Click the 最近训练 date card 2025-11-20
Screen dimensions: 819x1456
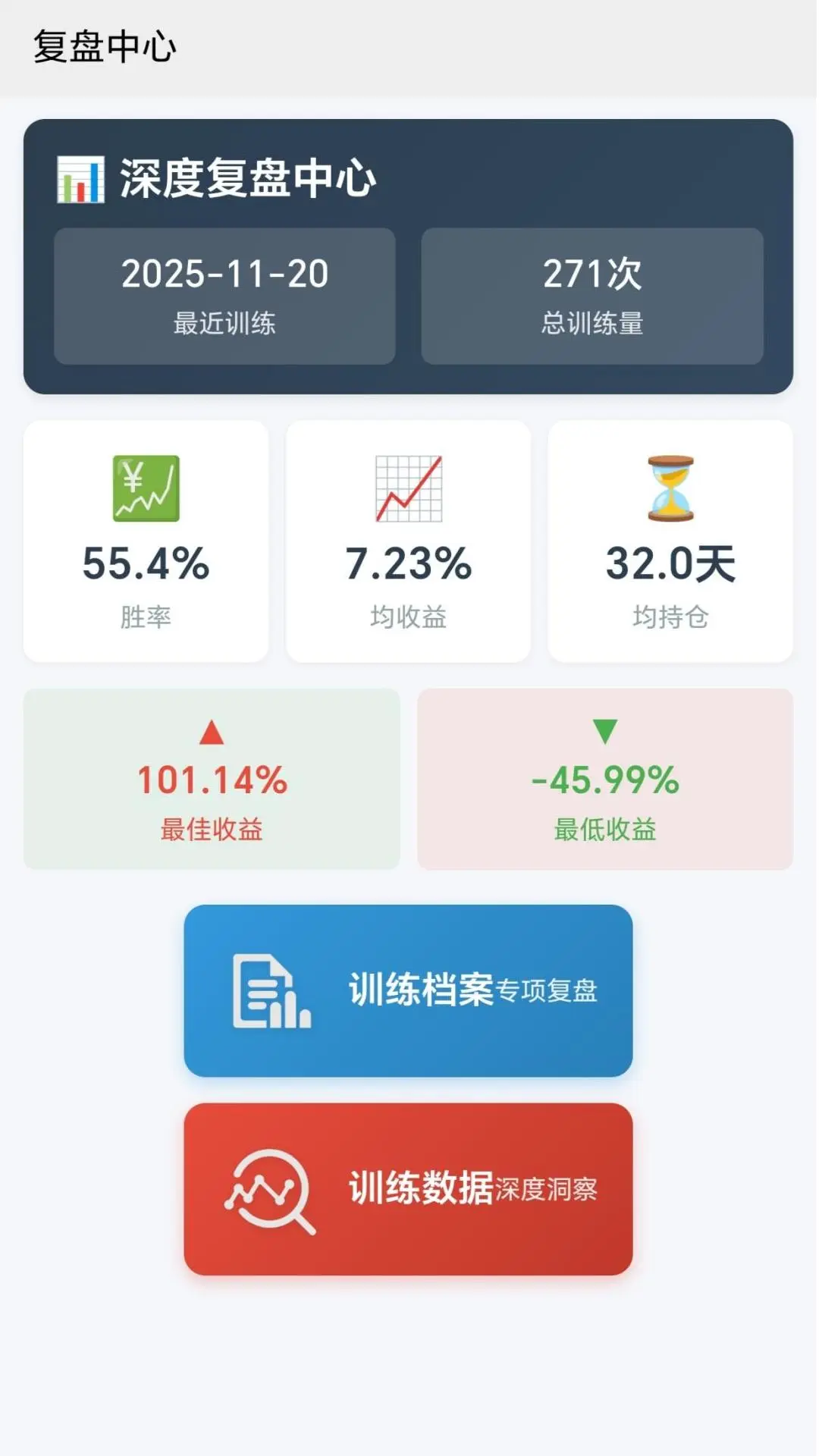[x=224, y=296]
